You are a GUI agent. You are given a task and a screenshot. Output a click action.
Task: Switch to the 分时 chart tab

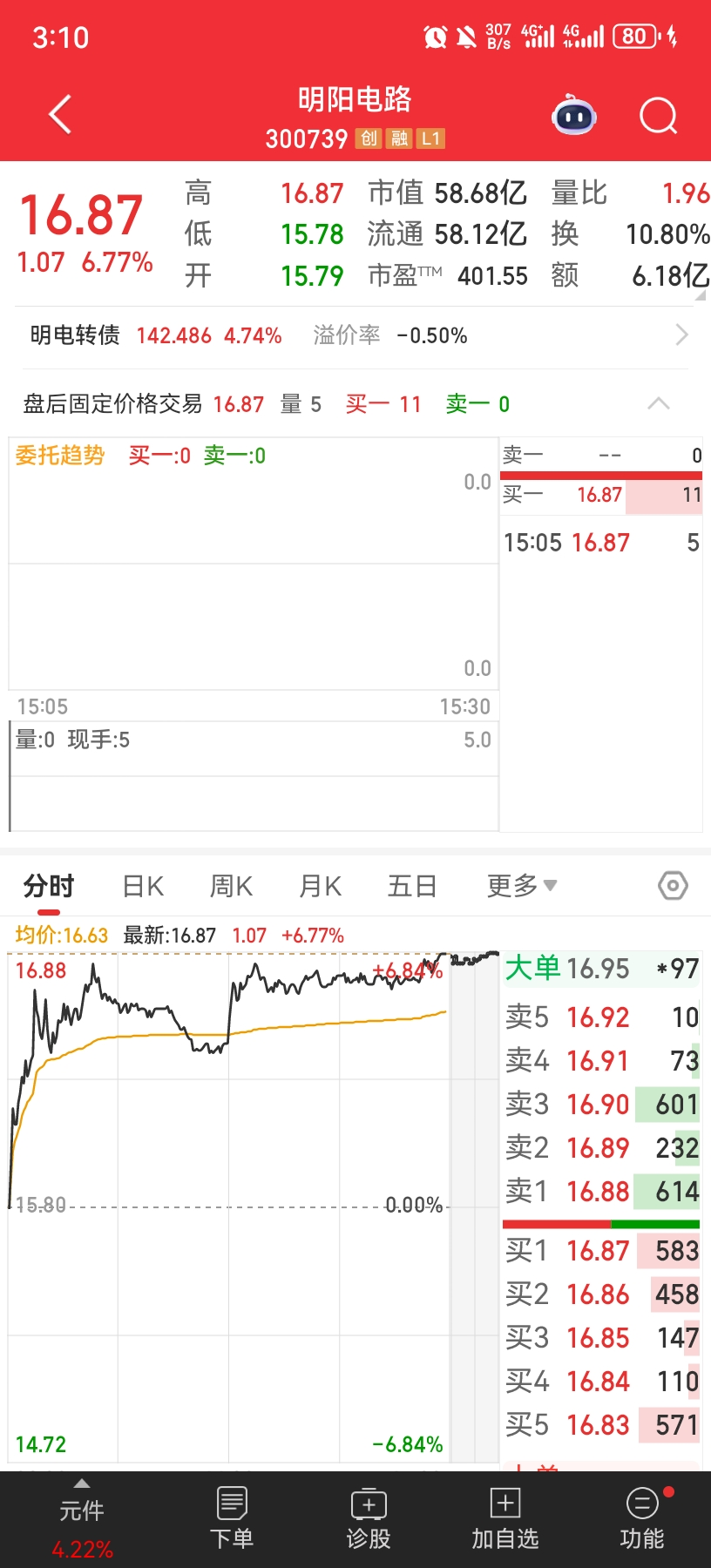[x=49, y=887]
